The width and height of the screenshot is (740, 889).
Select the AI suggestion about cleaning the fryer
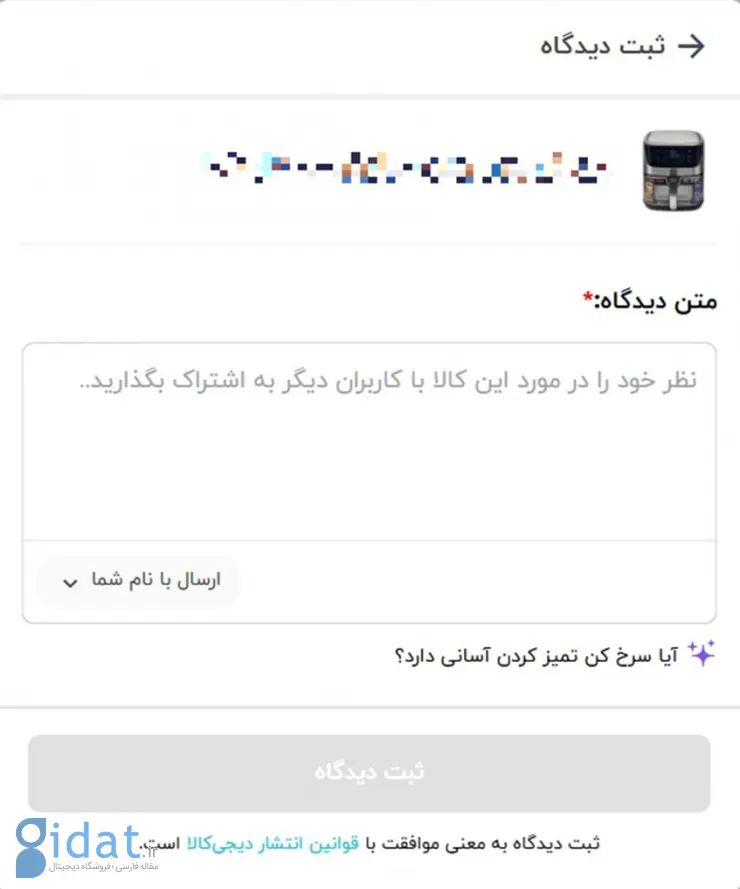(x=538, y=656)
